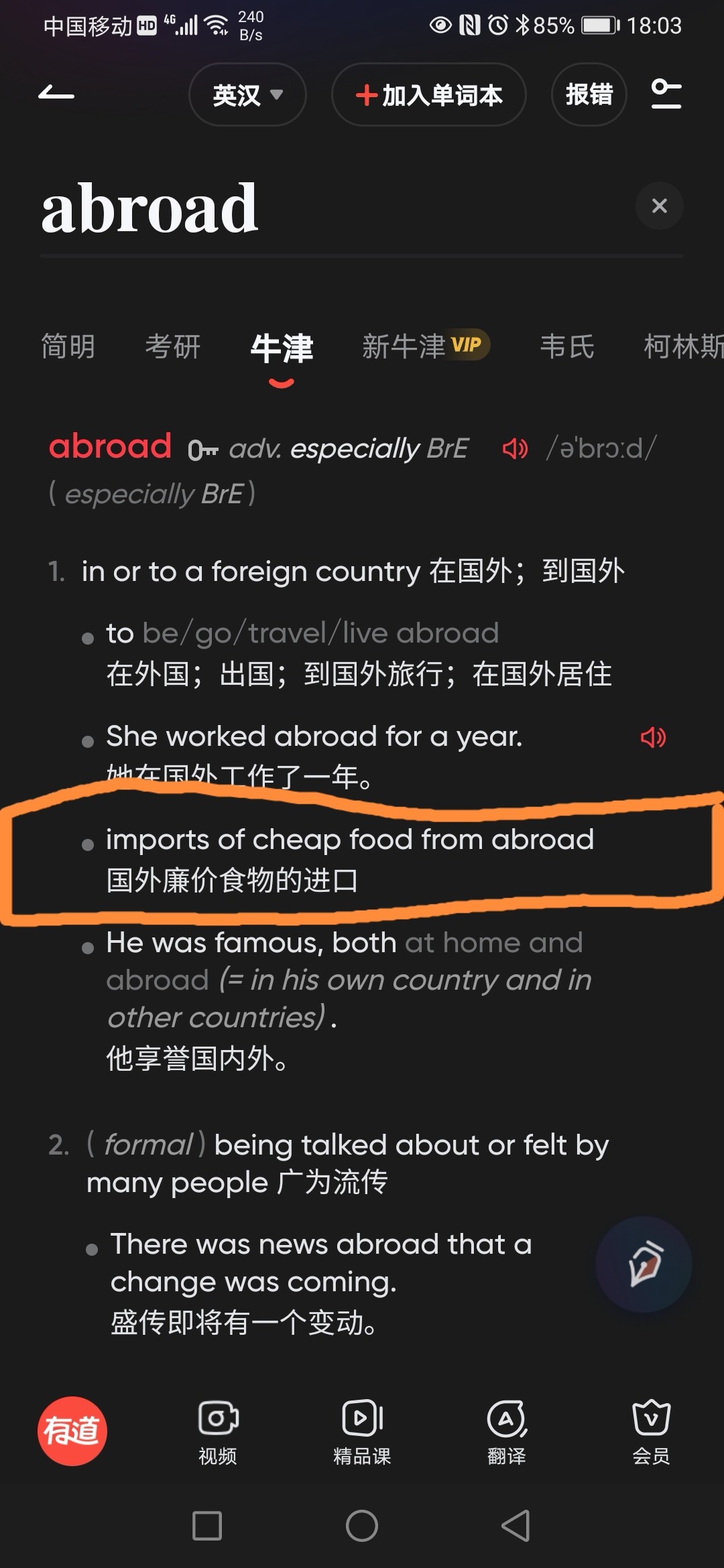Switch to the 韦氏 tab
The width and height of the screenshot is (724, 1568).
[567, 347]
